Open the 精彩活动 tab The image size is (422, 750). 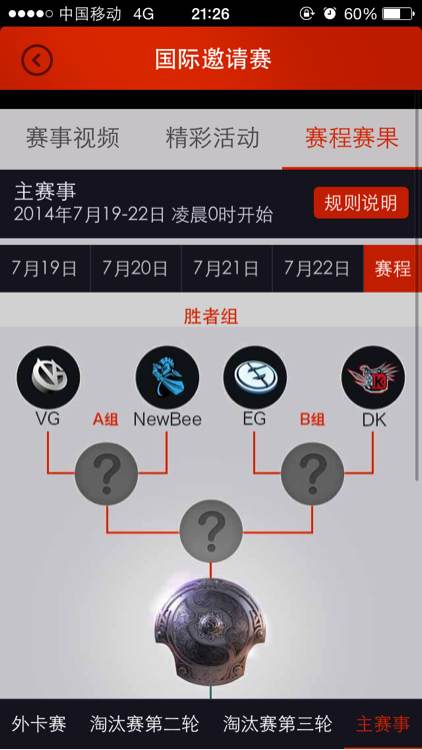(212, 138)
